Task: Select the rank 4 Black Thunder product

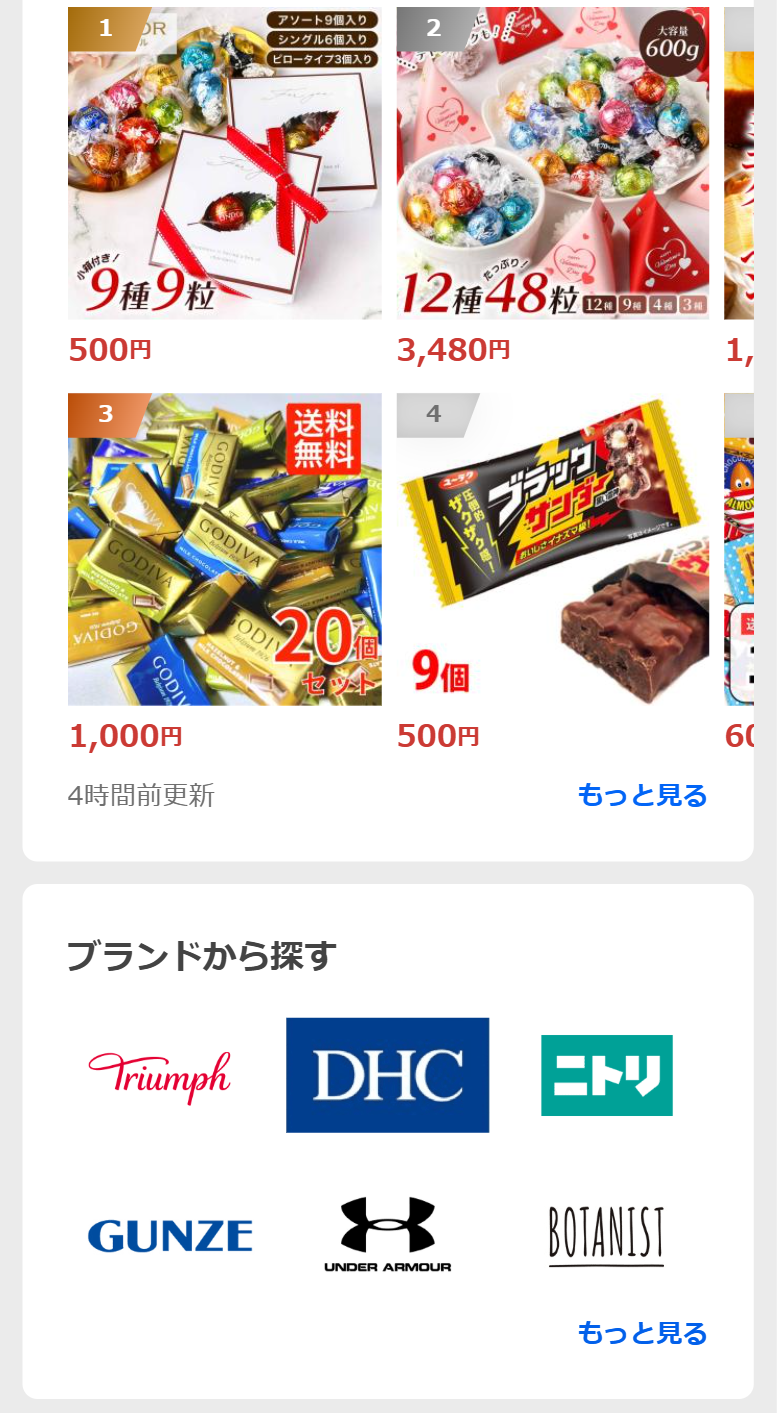Action: pyautogui.click(x=552, y=549)
